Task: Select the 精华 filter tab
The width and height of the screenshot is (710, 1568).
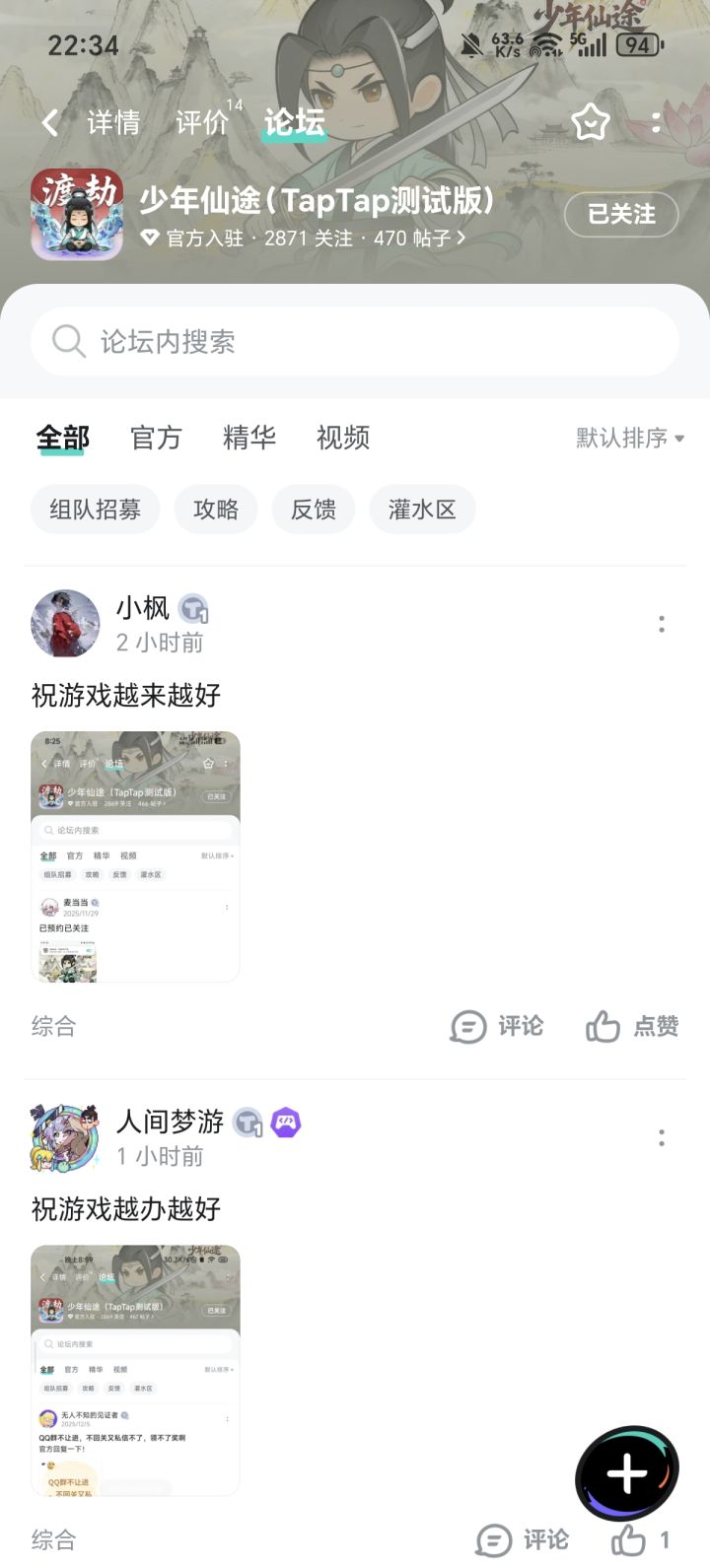Action: click(249, 438)
